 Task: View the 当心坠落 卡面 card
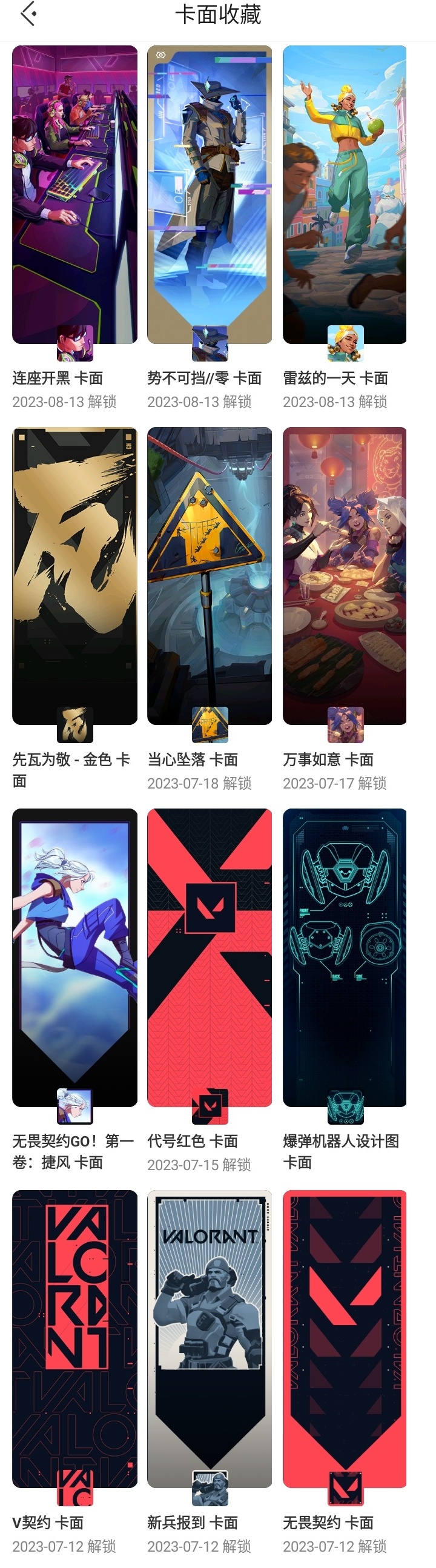tap(210, 576)
